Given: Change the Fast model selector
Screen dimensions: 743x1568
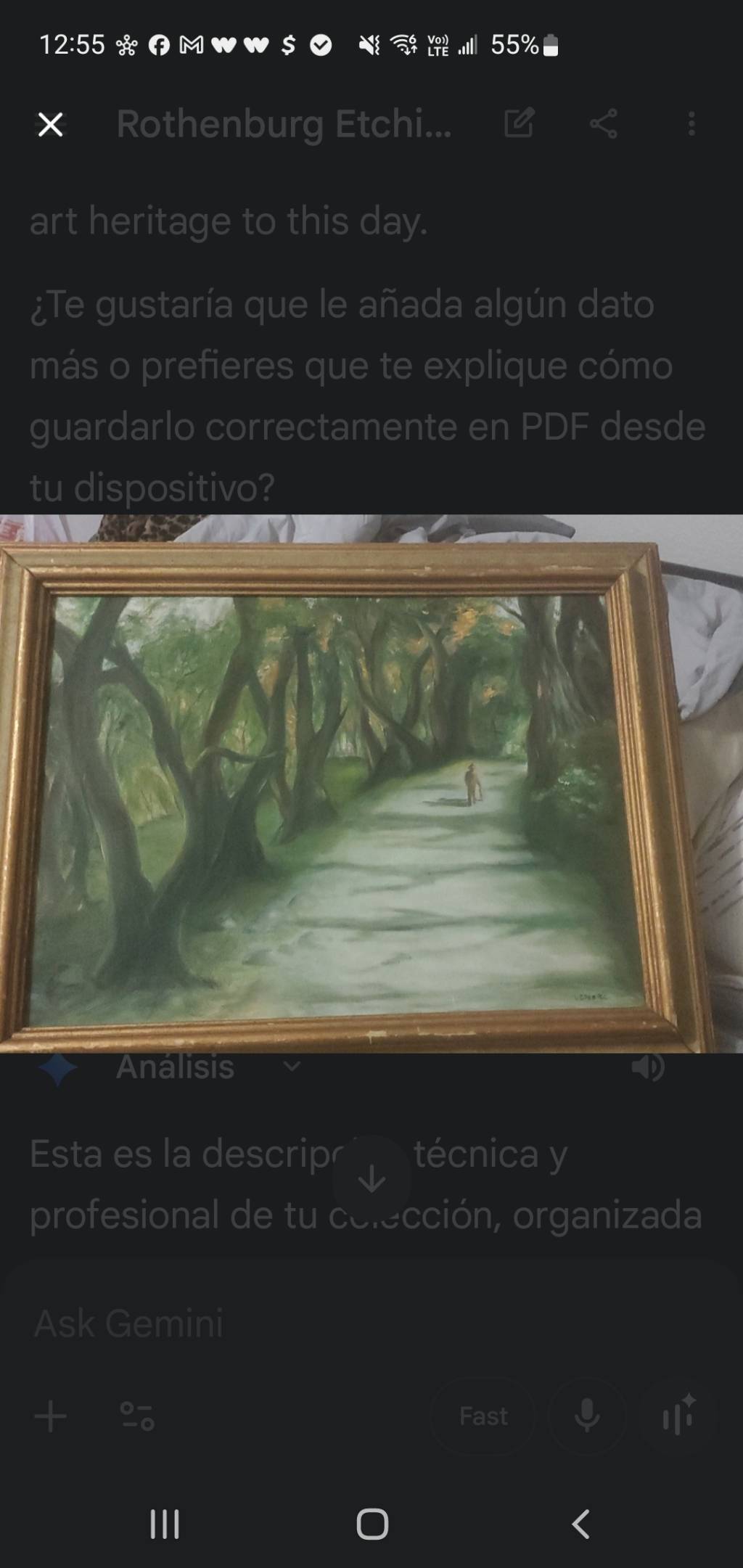Looking at the screenshot, I should tap(483, 1416).
